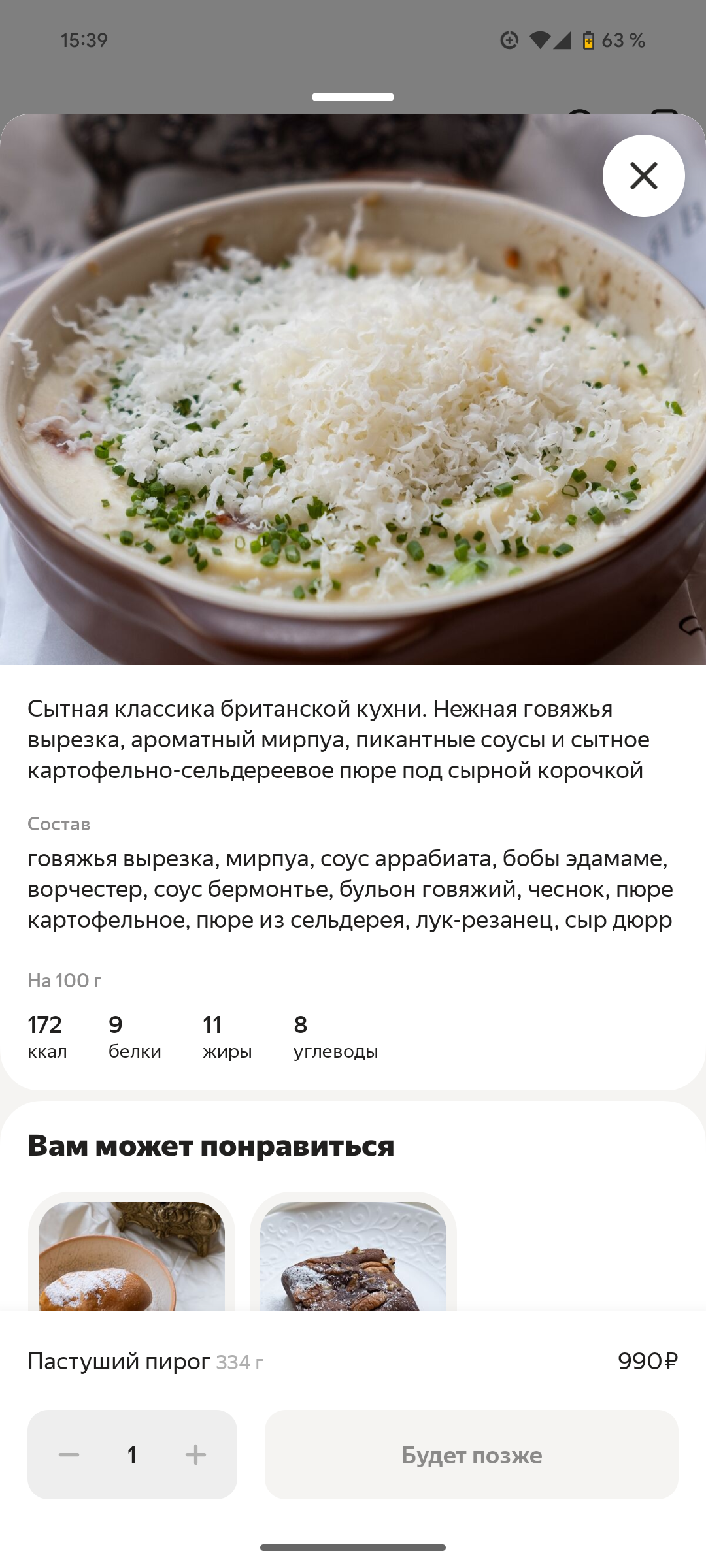This screenshot has width=706, height=1568.
Task: Open the recommended chocolate brownie card
Action: (x=353, y=1252)
